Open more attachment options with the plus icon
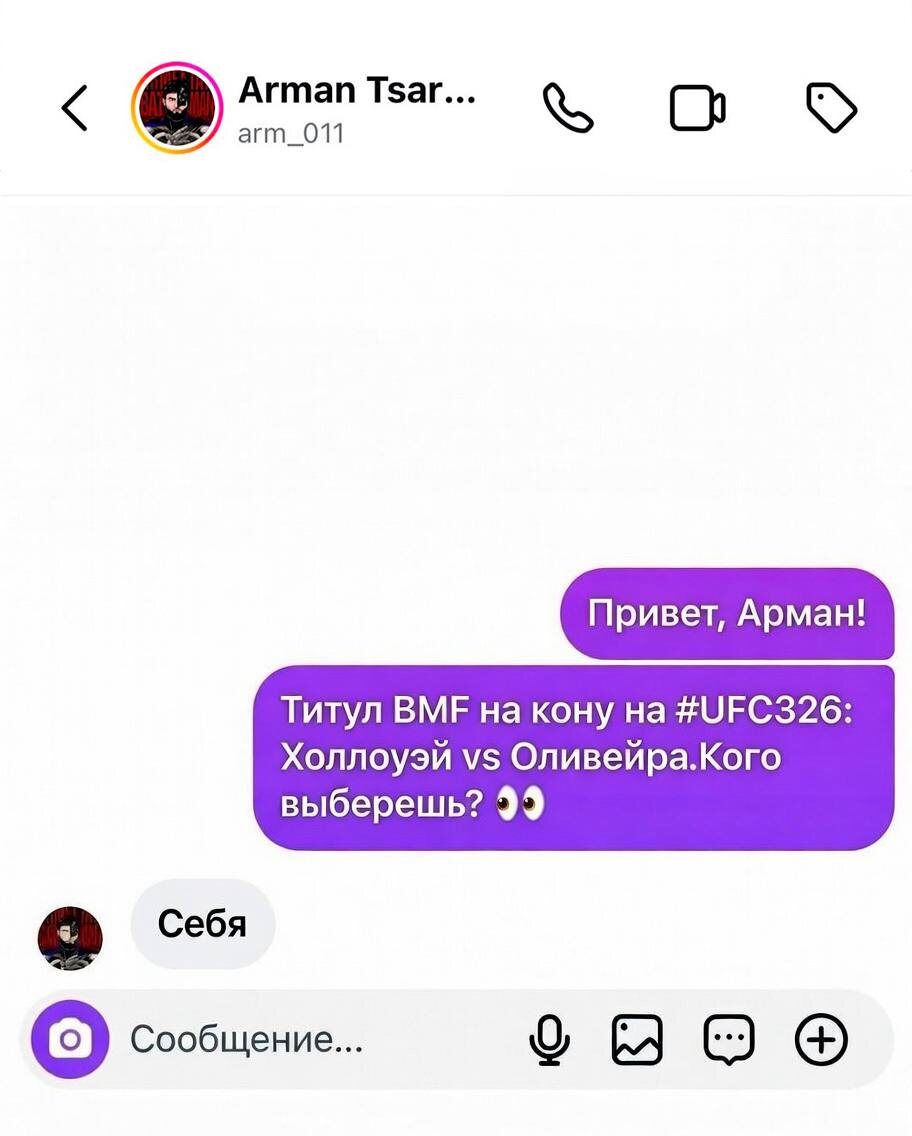The image size is (912, 1136). click(x=820, y=1040)
